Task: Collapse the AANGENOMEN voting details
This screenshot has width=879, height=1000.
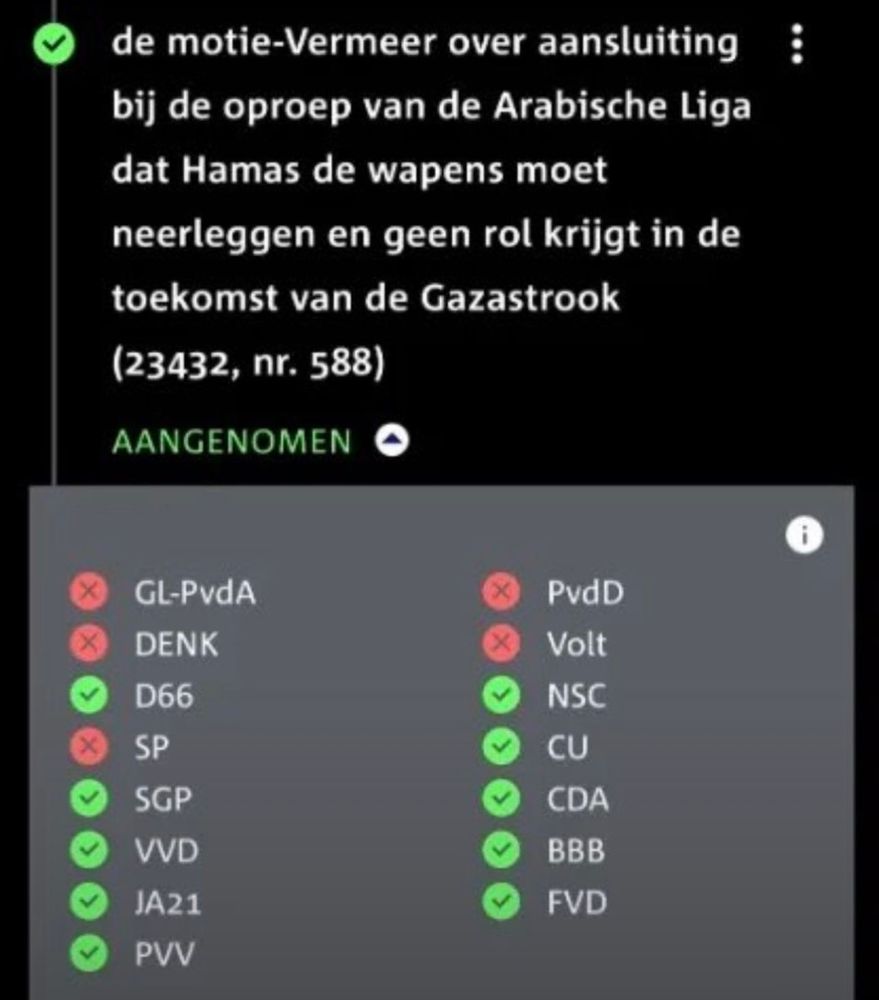Action: click(392, 441)
